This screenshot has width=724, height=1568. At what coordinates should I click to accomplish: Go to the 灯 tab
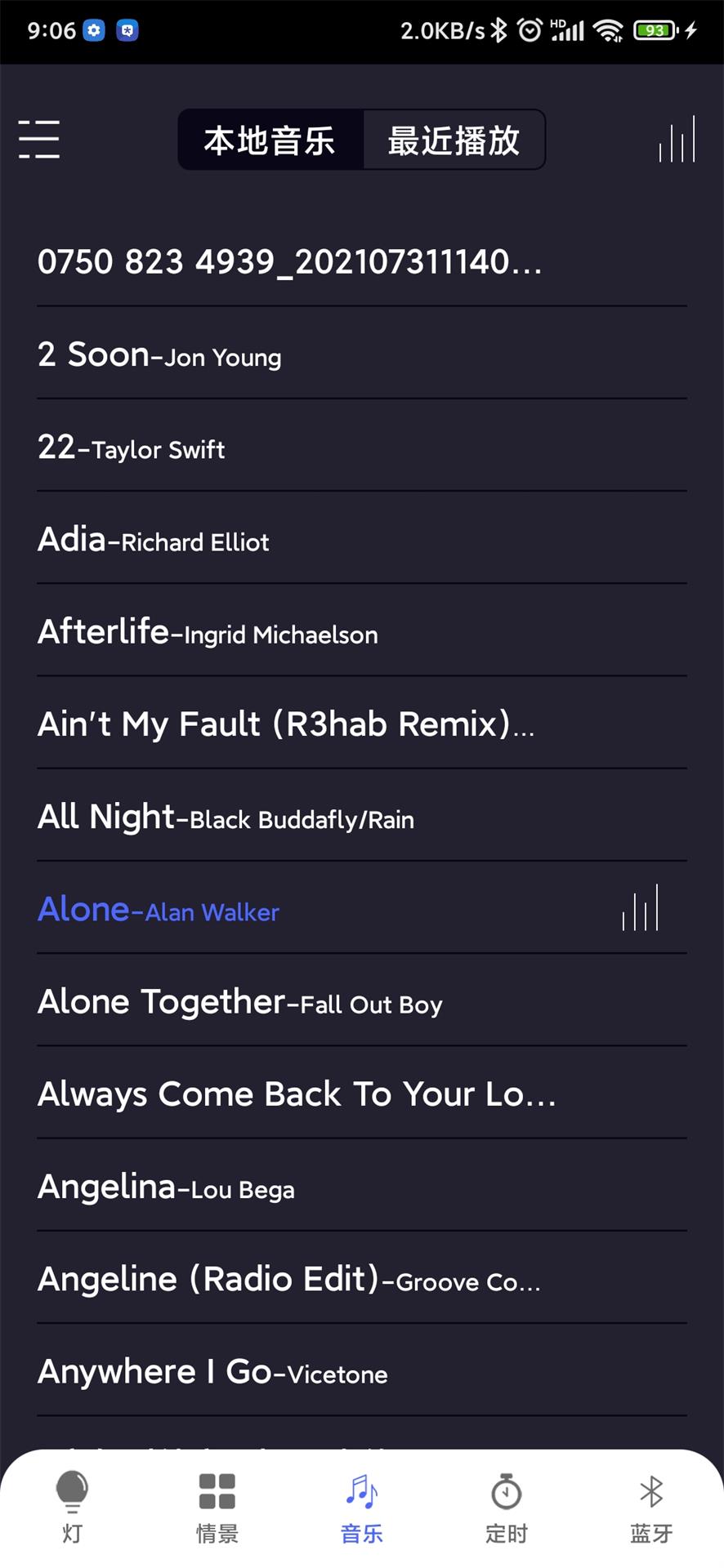coord(72,1508)
